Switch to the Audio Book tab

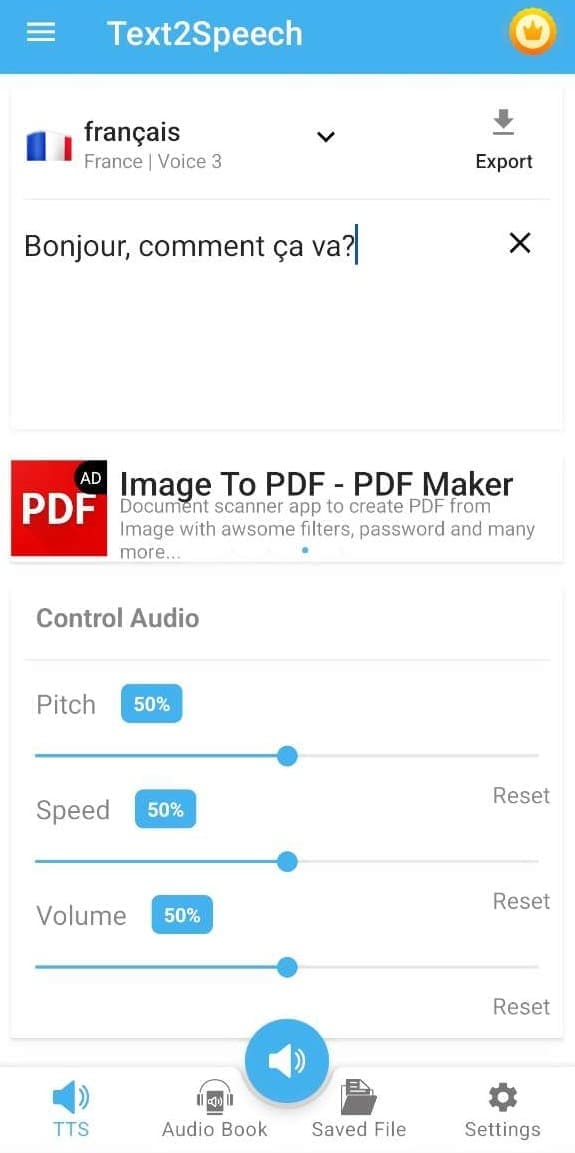point(215,1110)
